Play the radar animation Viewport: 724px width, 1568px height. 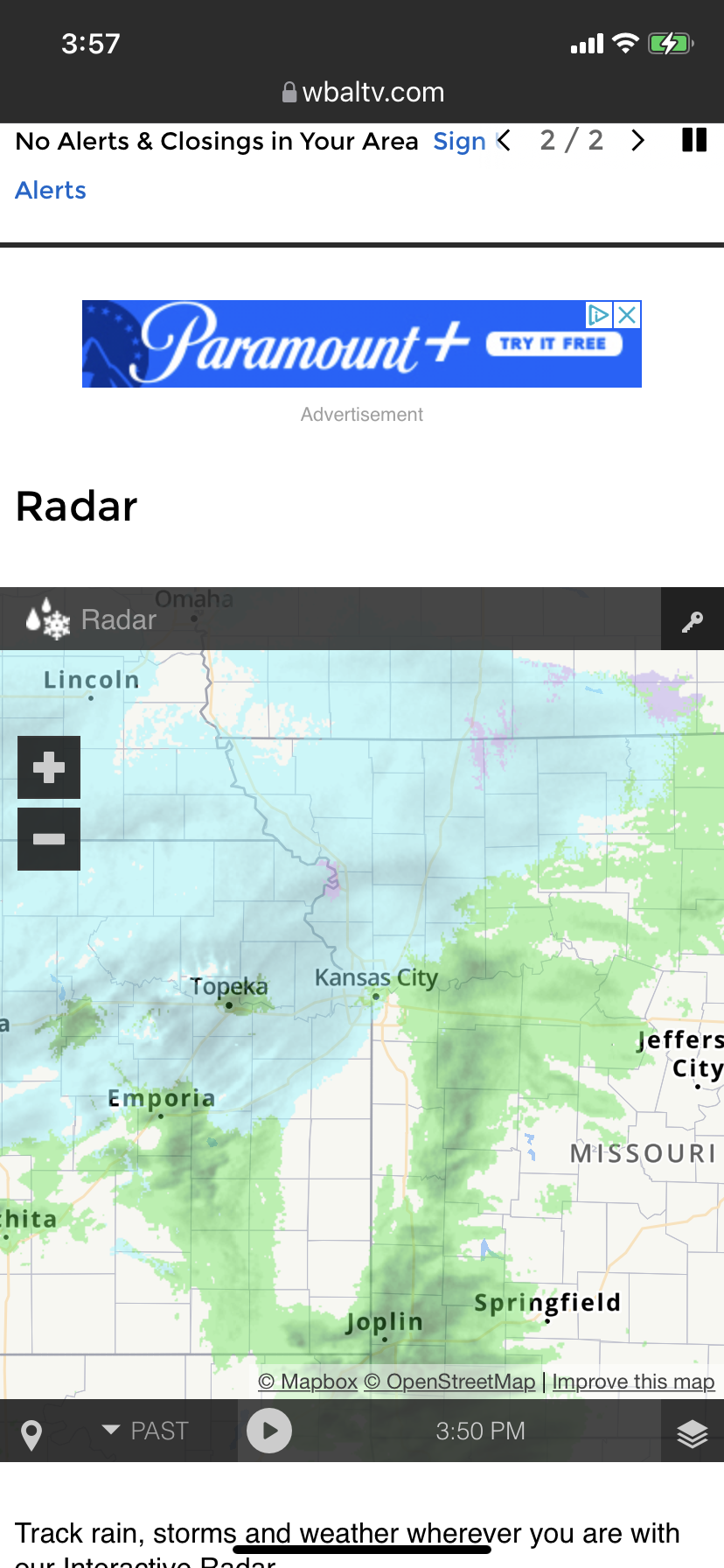pos(269,1431)
